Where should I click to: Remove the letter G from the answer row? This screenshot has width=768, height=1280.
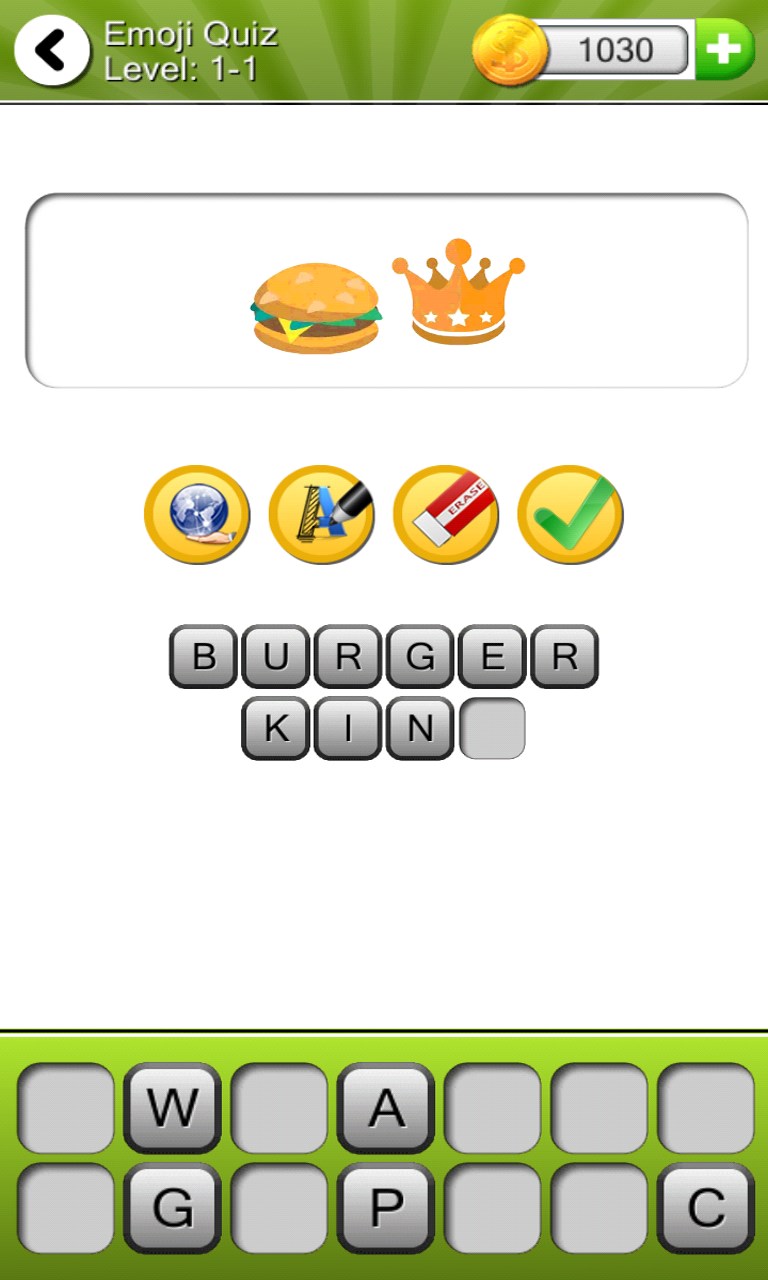(x=420, y=657)
